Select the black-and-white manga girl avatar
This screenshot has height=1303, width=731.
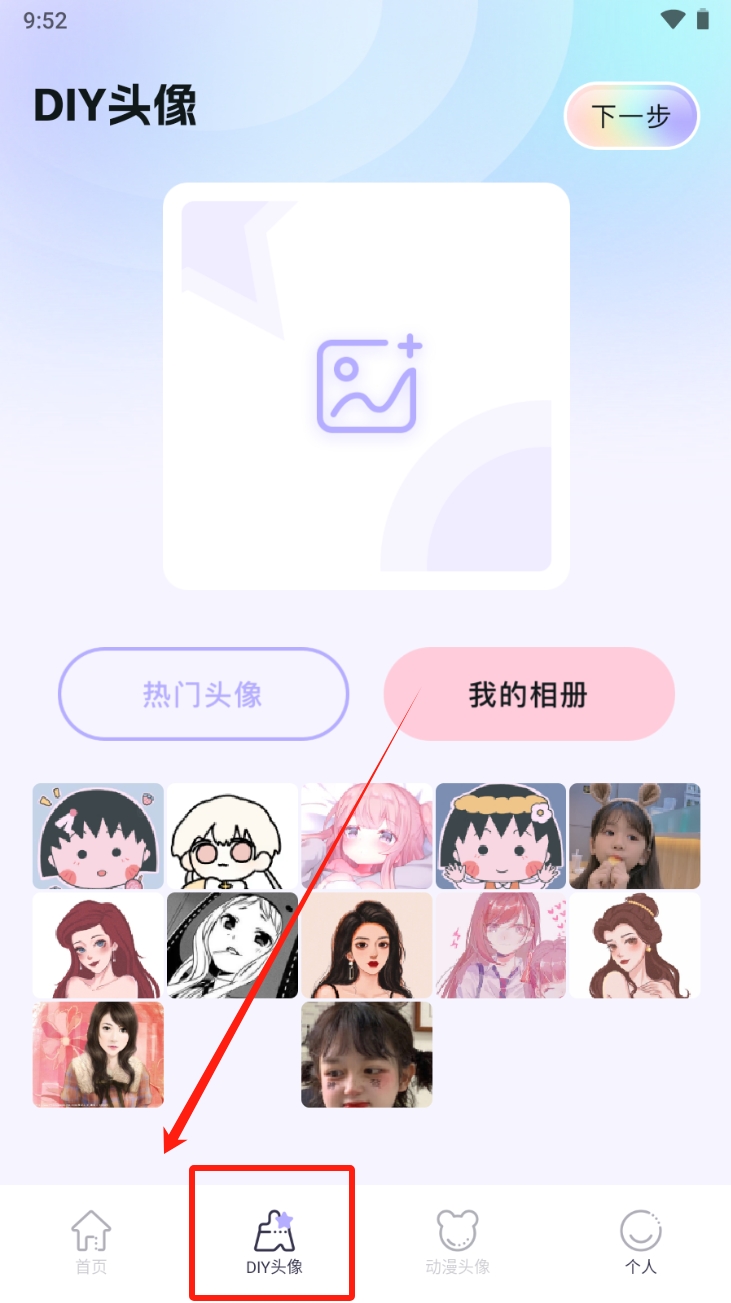click(x=232, y=945)
